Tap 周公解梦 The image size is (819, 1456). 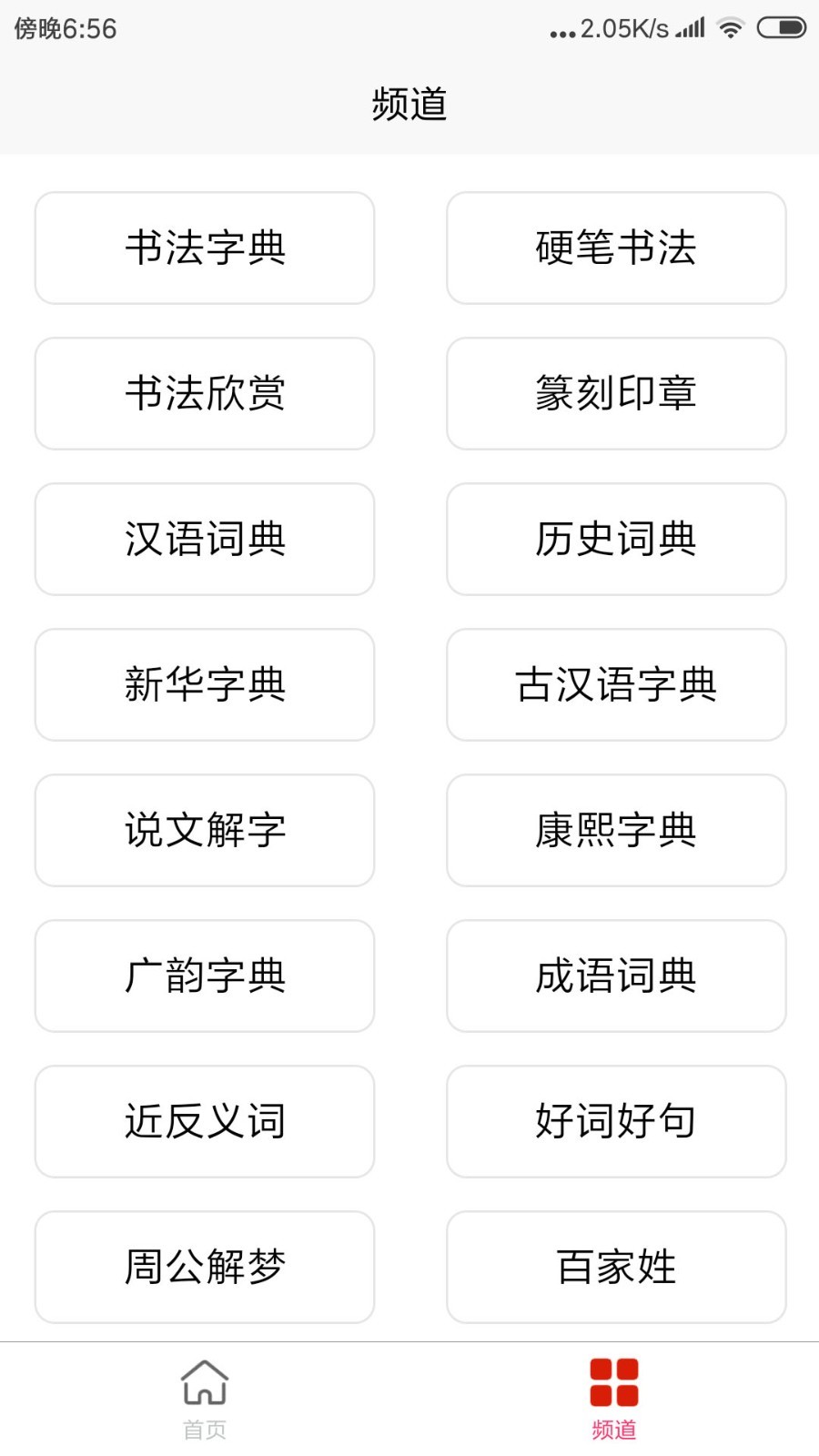(205, 1267)
